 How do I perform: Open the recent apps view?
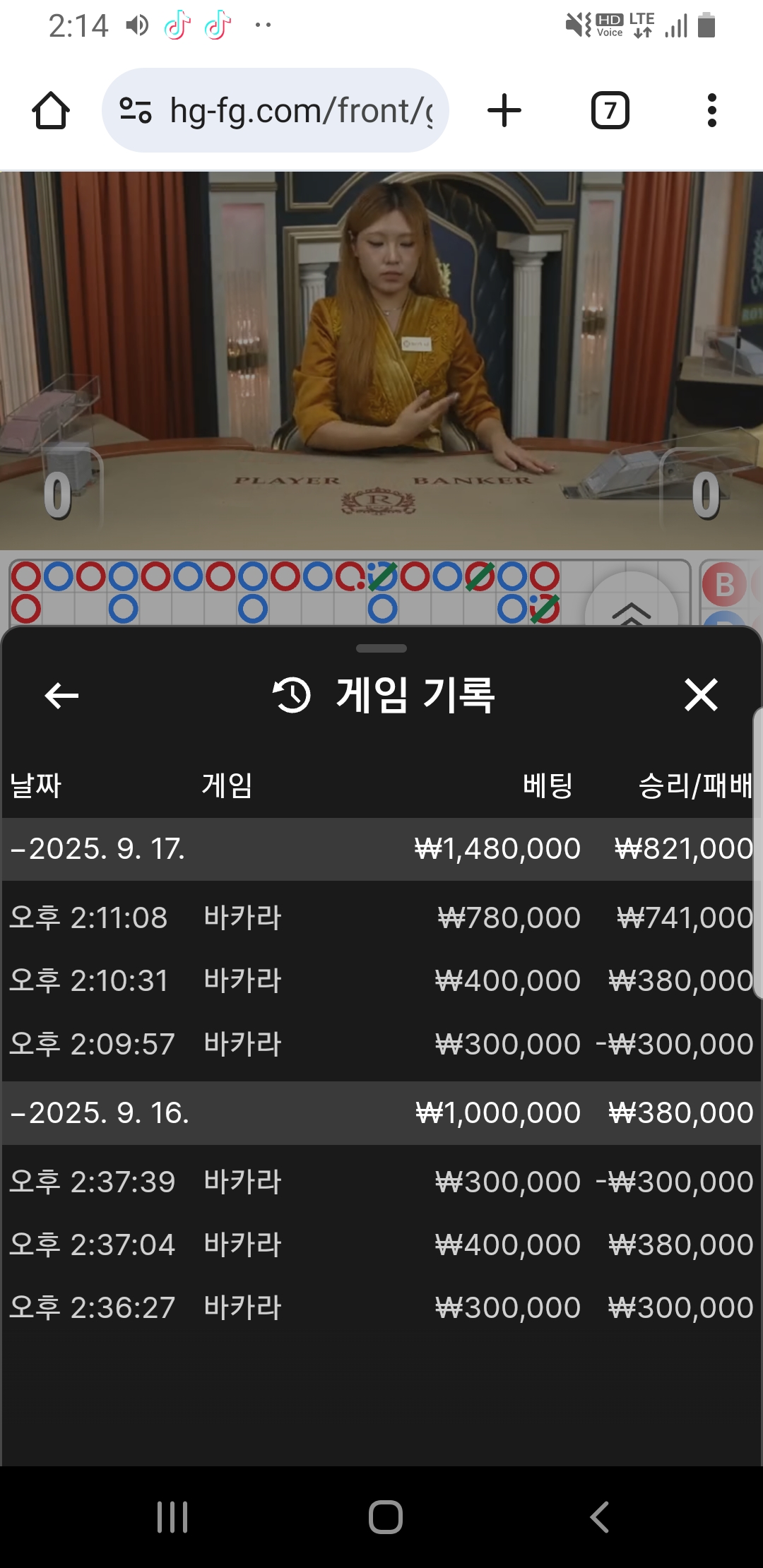point(172,1516)
